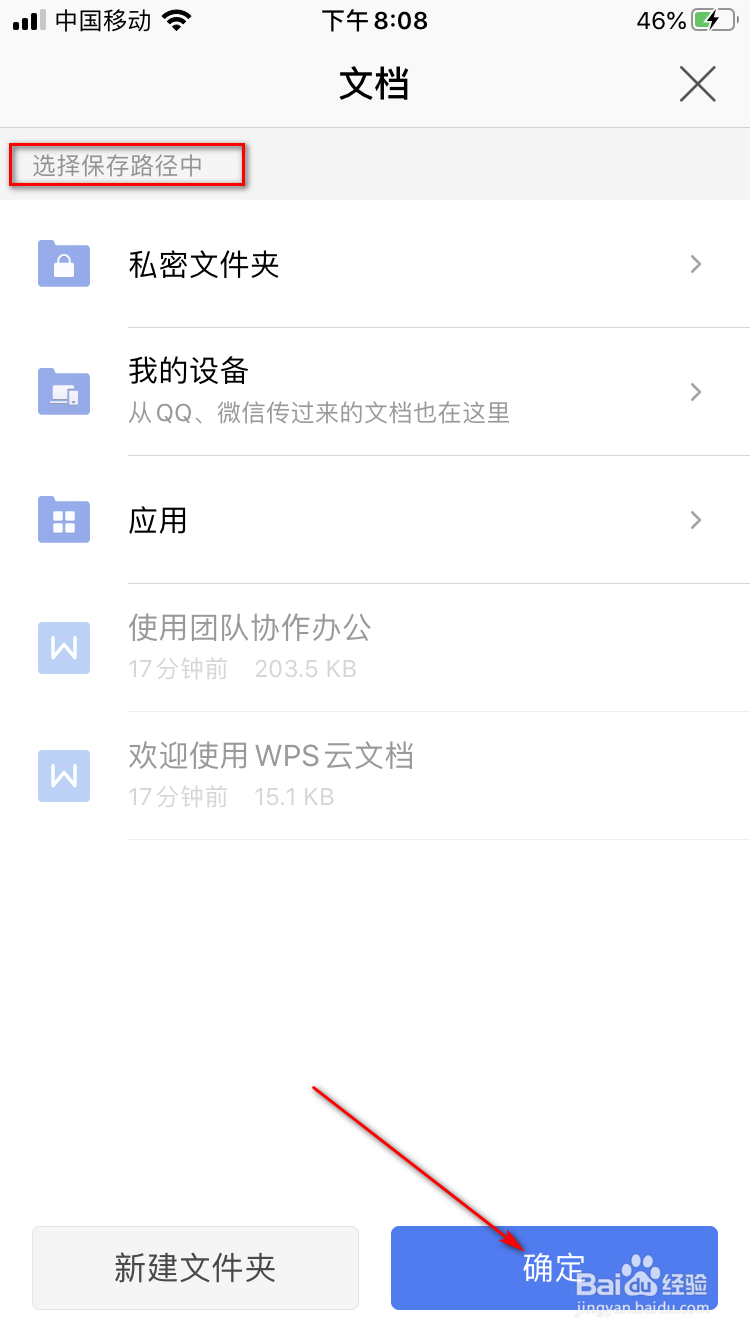Click the 文档 title header
The height and width of the screenshot is (1334, 750).
pos(375,84)
